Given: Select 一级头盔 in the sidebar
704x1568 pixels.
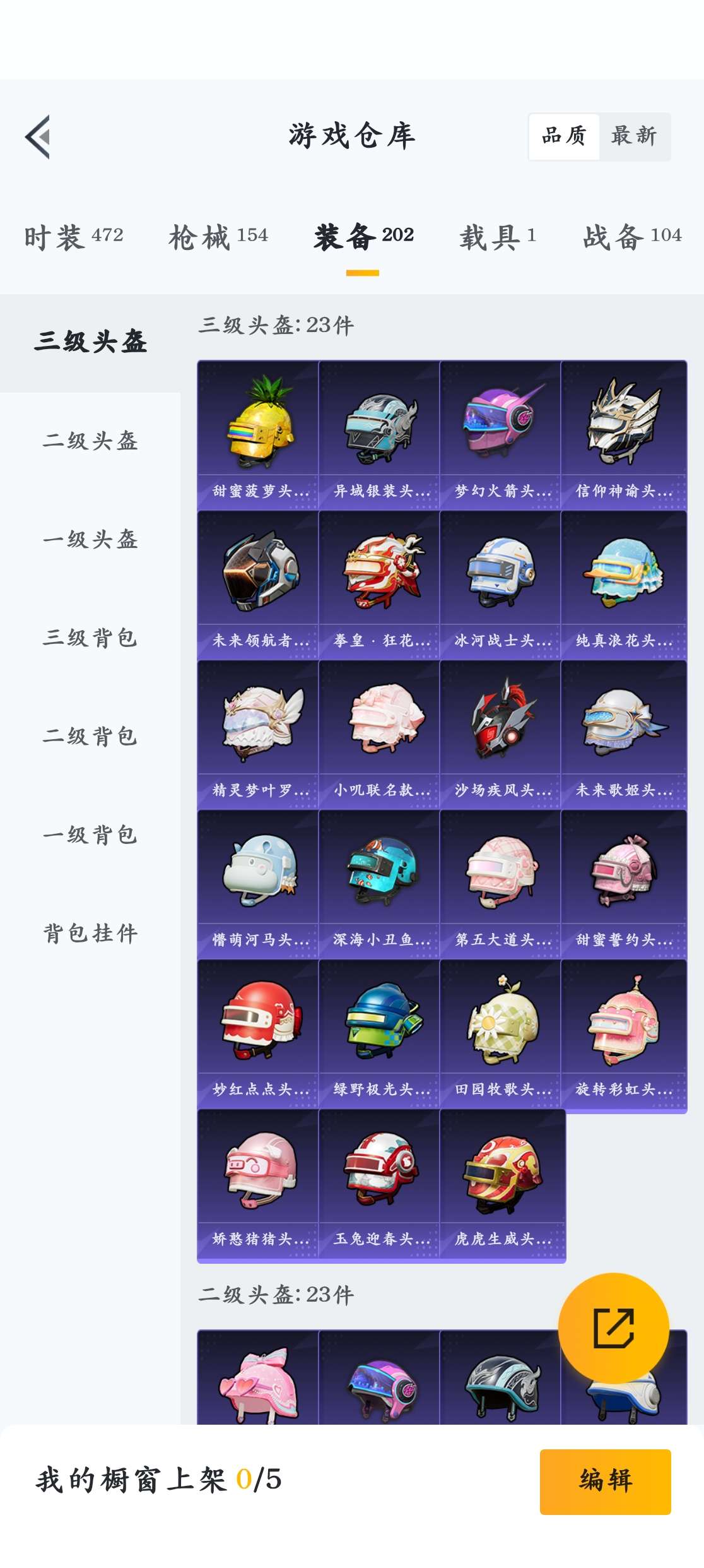Looking at the screenshot, I should pos(90,539).
